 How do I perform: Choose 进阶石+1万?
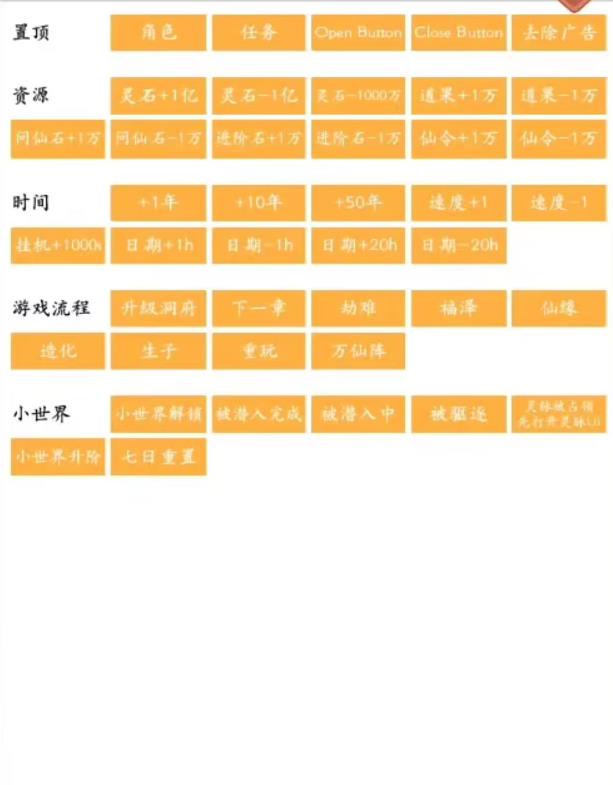pyautogui.click(x=258, y=139)
